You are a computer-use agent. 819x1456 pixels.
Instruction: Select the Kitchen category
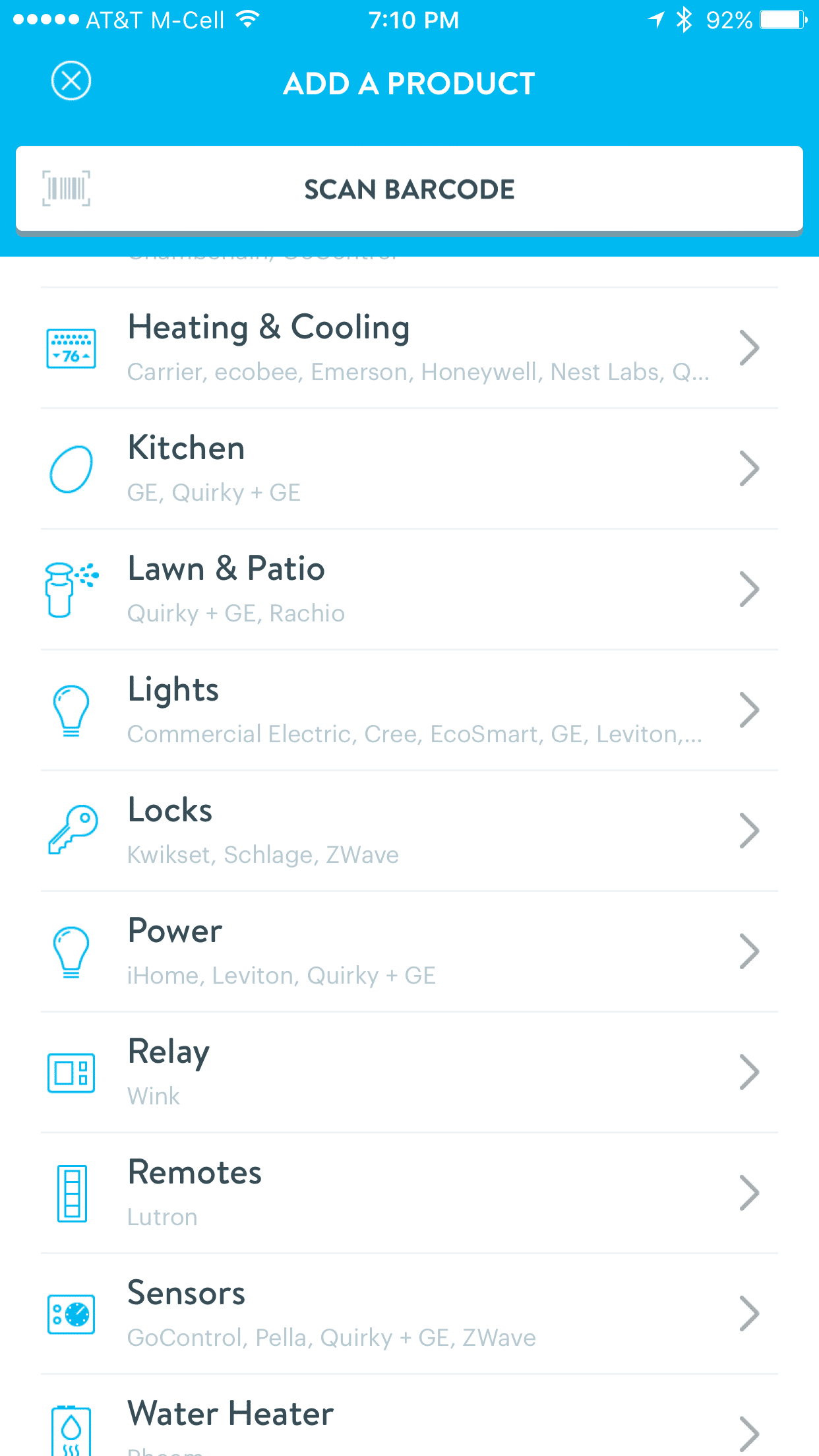(x=409, y=468)
